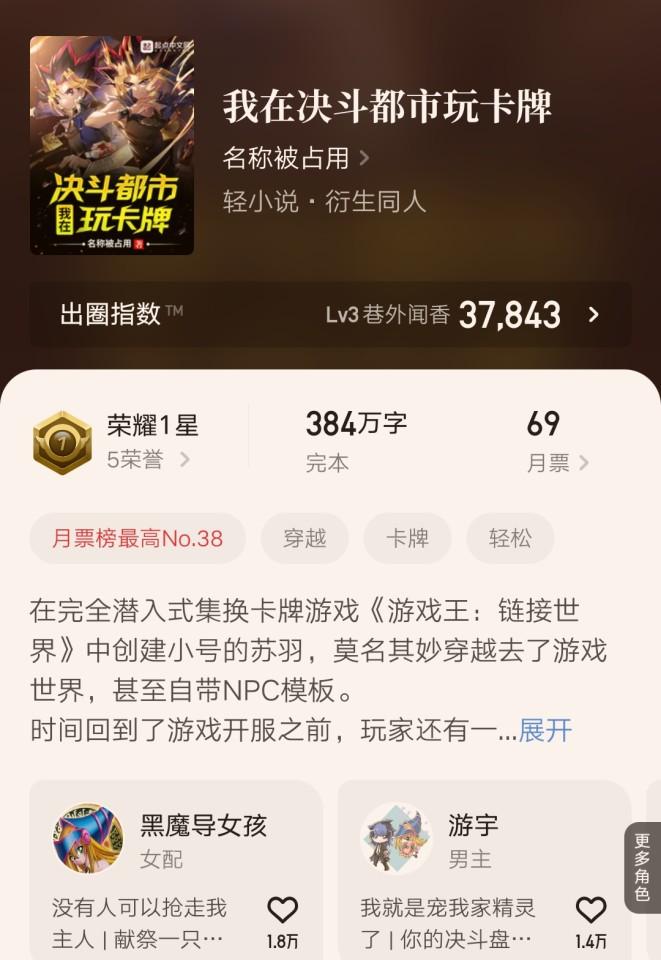Like the character 黑魔导女孩
The image size is (661, 960).
click(x=283, y=910)
